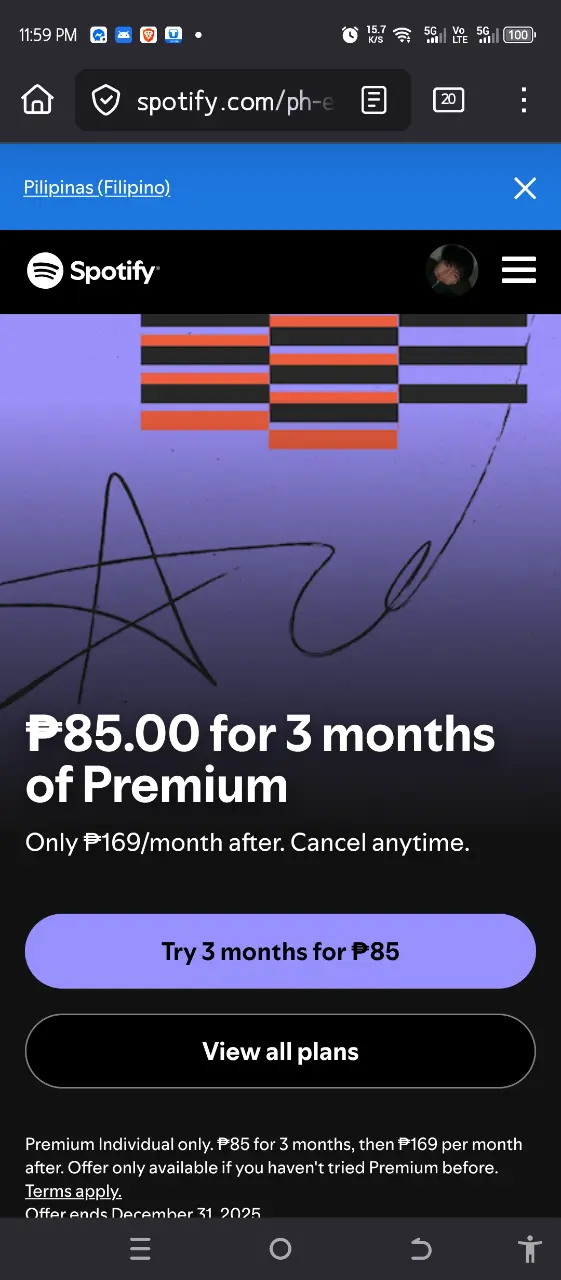
Task: Open the accessibility shortcut in the navigation bar
Action: [x=530, y=1249]
